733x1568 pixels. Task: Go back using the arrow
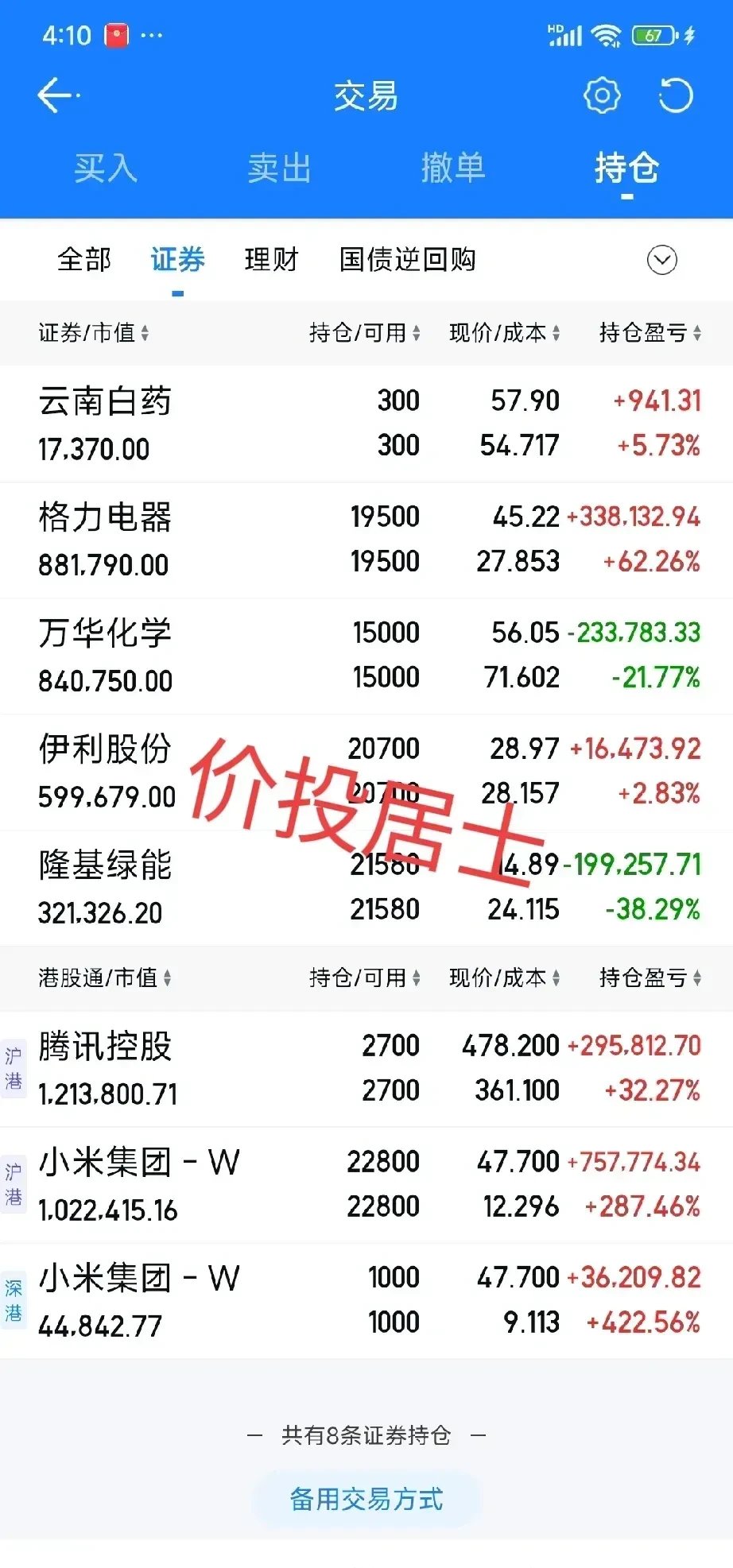pyautogui.click(x=57, y=96)
